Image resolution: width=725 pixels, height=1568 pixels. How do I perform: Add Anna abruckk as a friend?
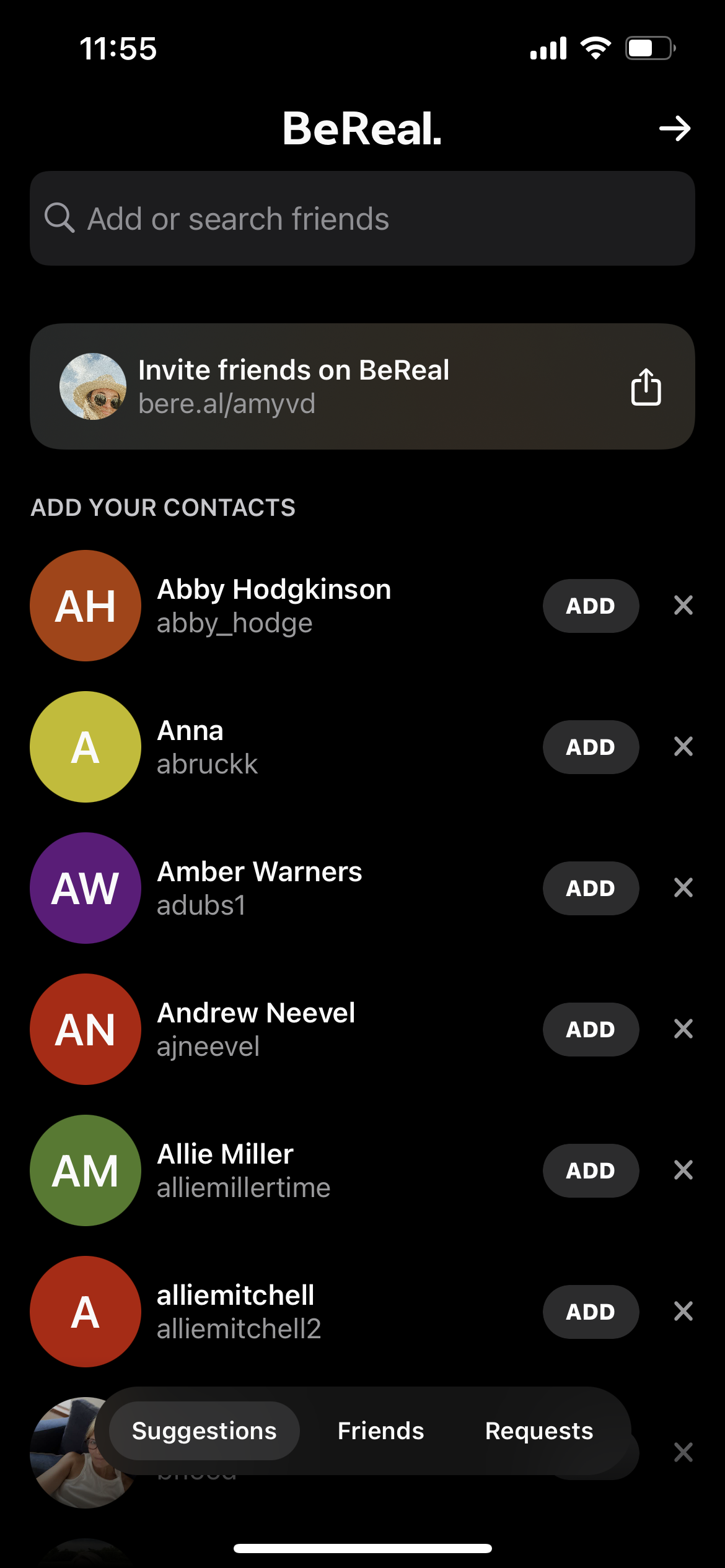point(590,747)
